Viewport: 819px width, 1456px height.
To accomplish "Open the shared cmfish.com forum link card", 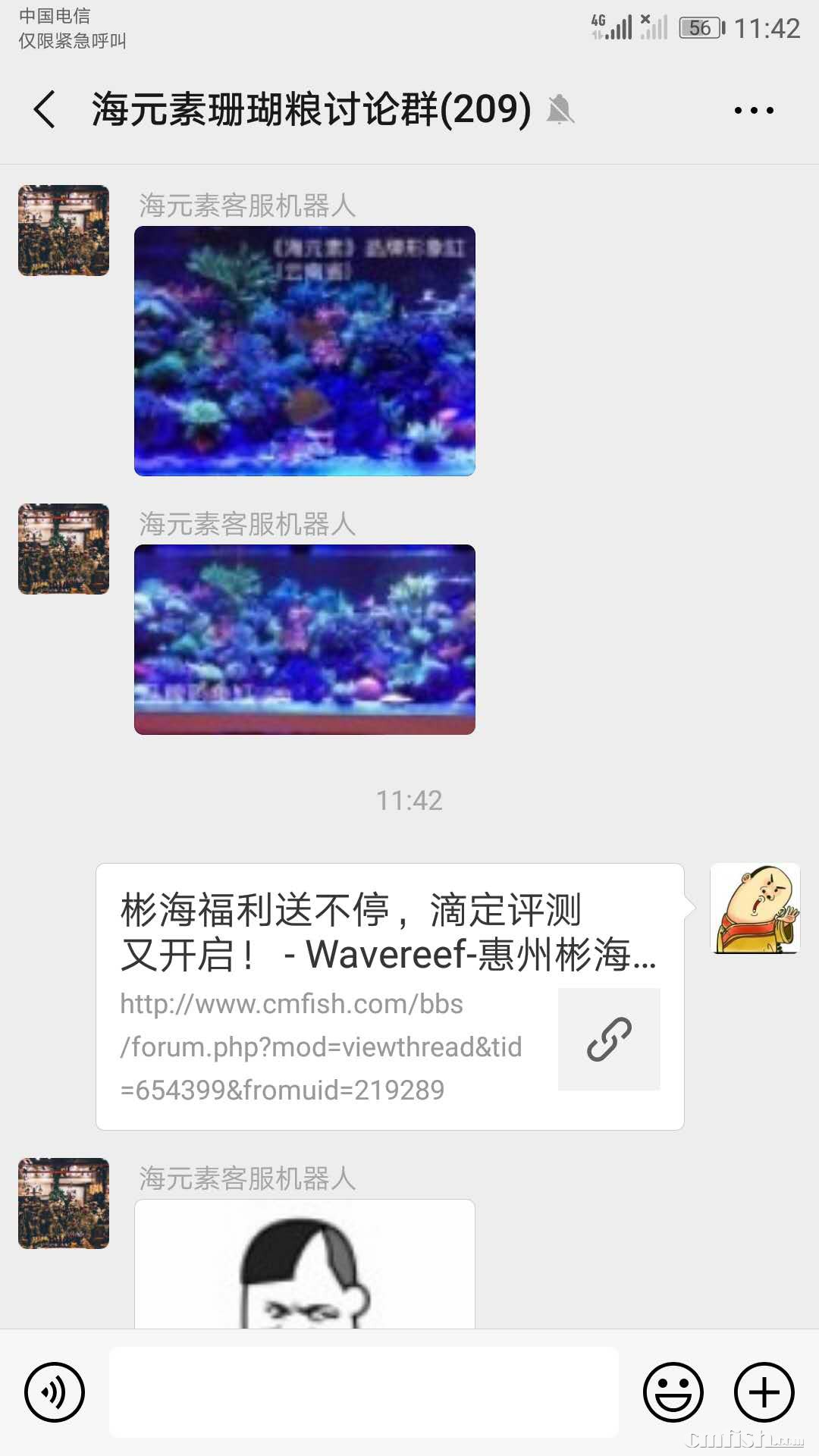I will tap(390, 996).
